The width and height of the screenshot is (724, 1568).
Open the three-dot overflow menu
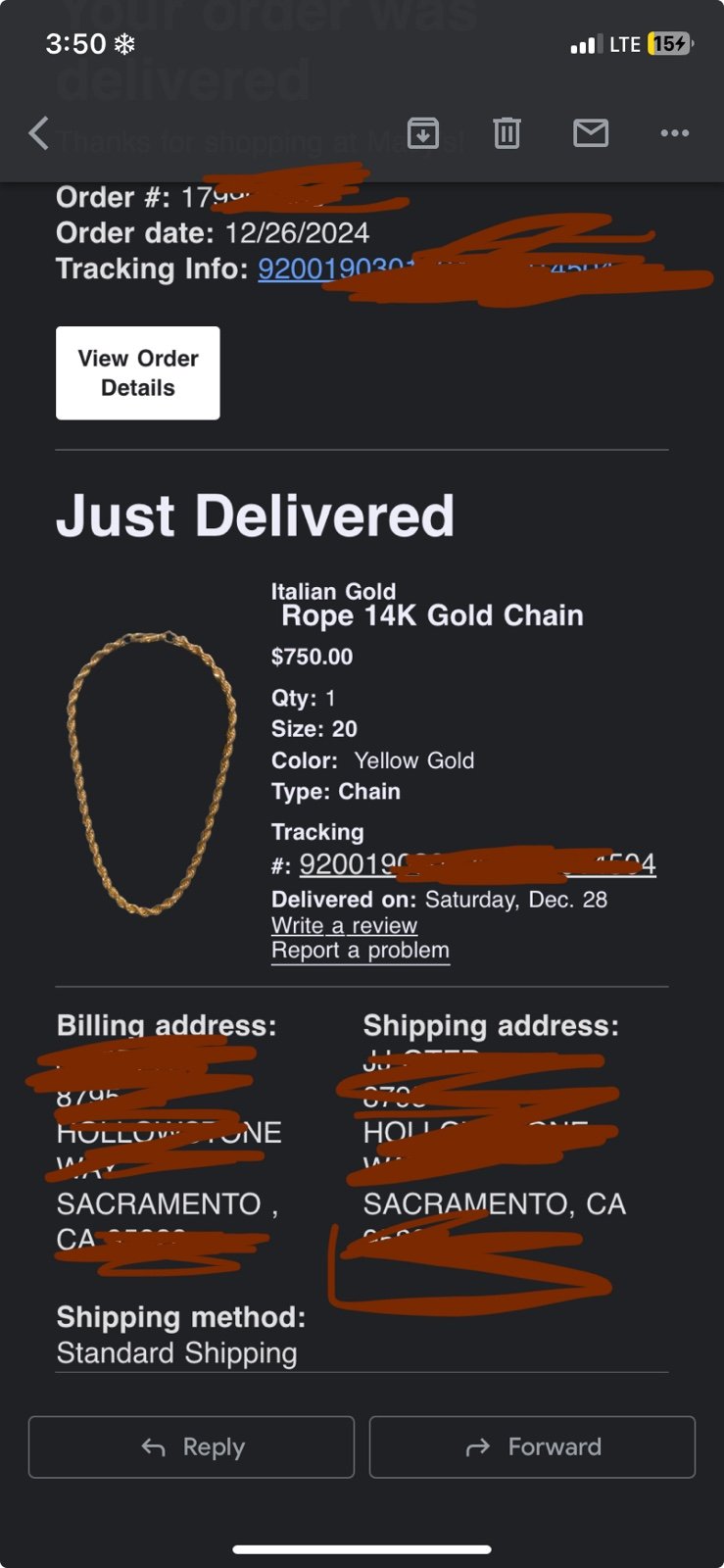[x=674, y=132]
